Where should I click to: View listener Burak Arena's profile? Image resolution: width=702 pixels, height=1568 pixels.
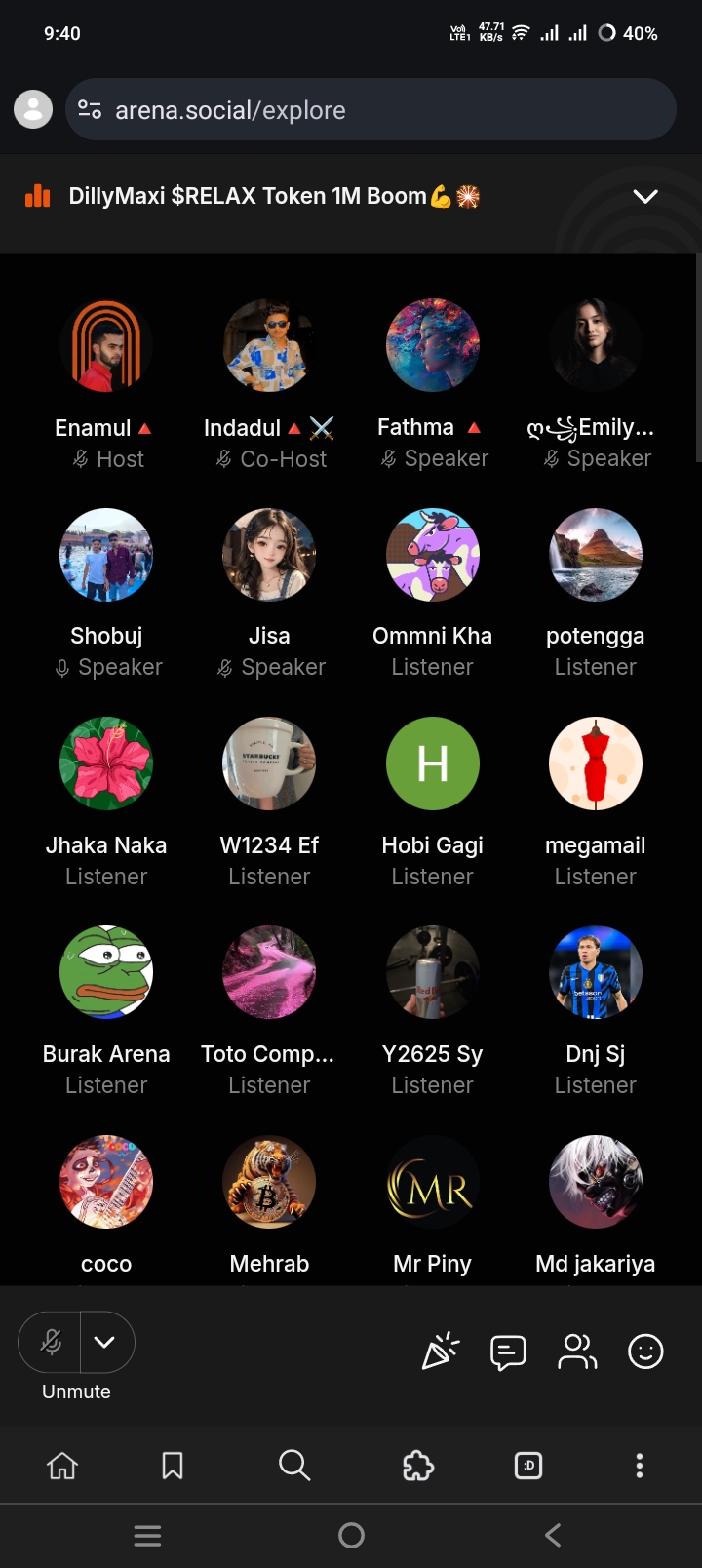click(106, 972)
